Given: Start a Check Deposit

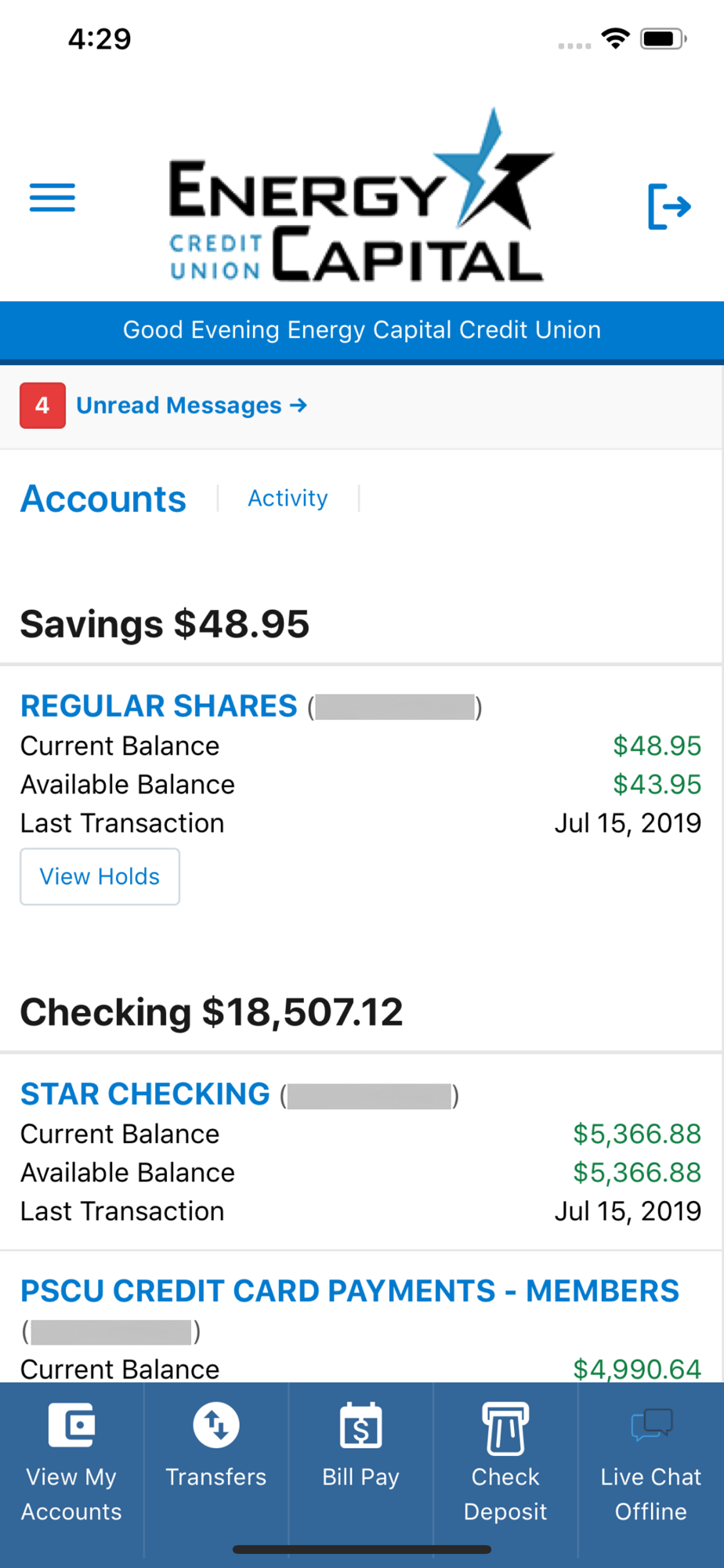Looking at the screenshot, I should (505, 1463).
